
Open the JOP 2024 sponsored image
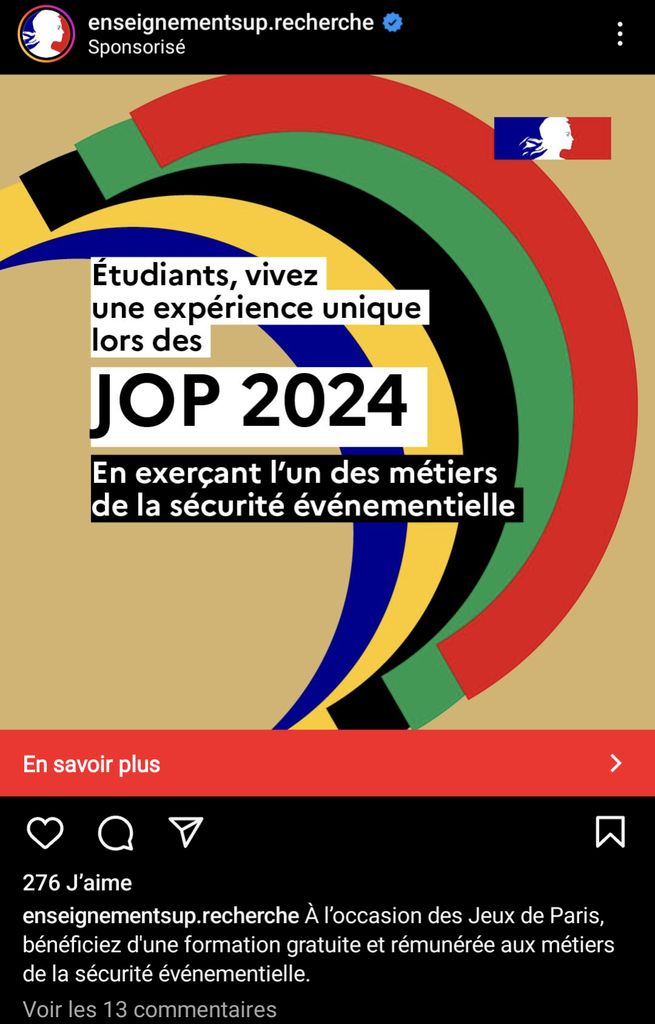tap(327, 402)
